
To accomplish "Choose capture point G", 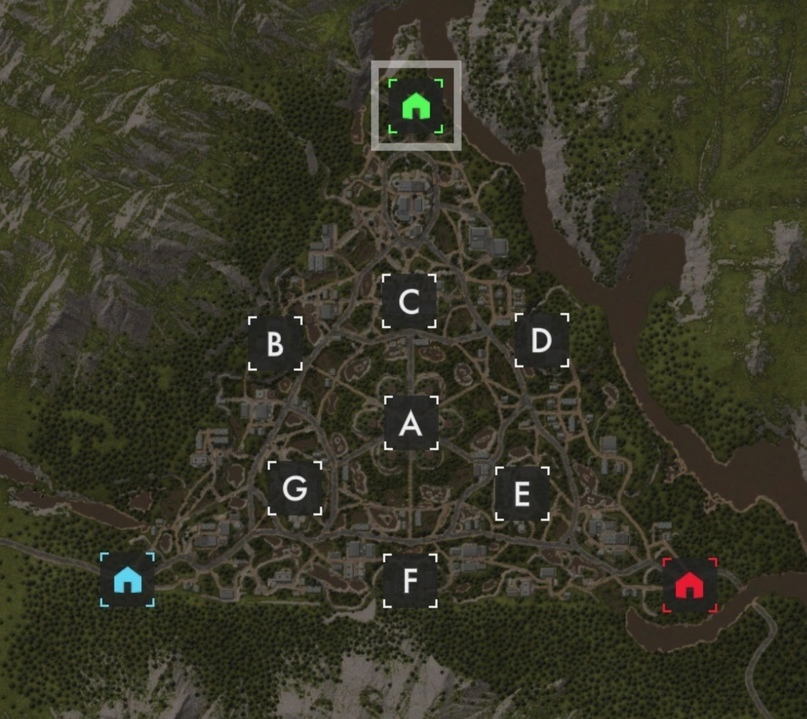I will click(x=294, y=488).
